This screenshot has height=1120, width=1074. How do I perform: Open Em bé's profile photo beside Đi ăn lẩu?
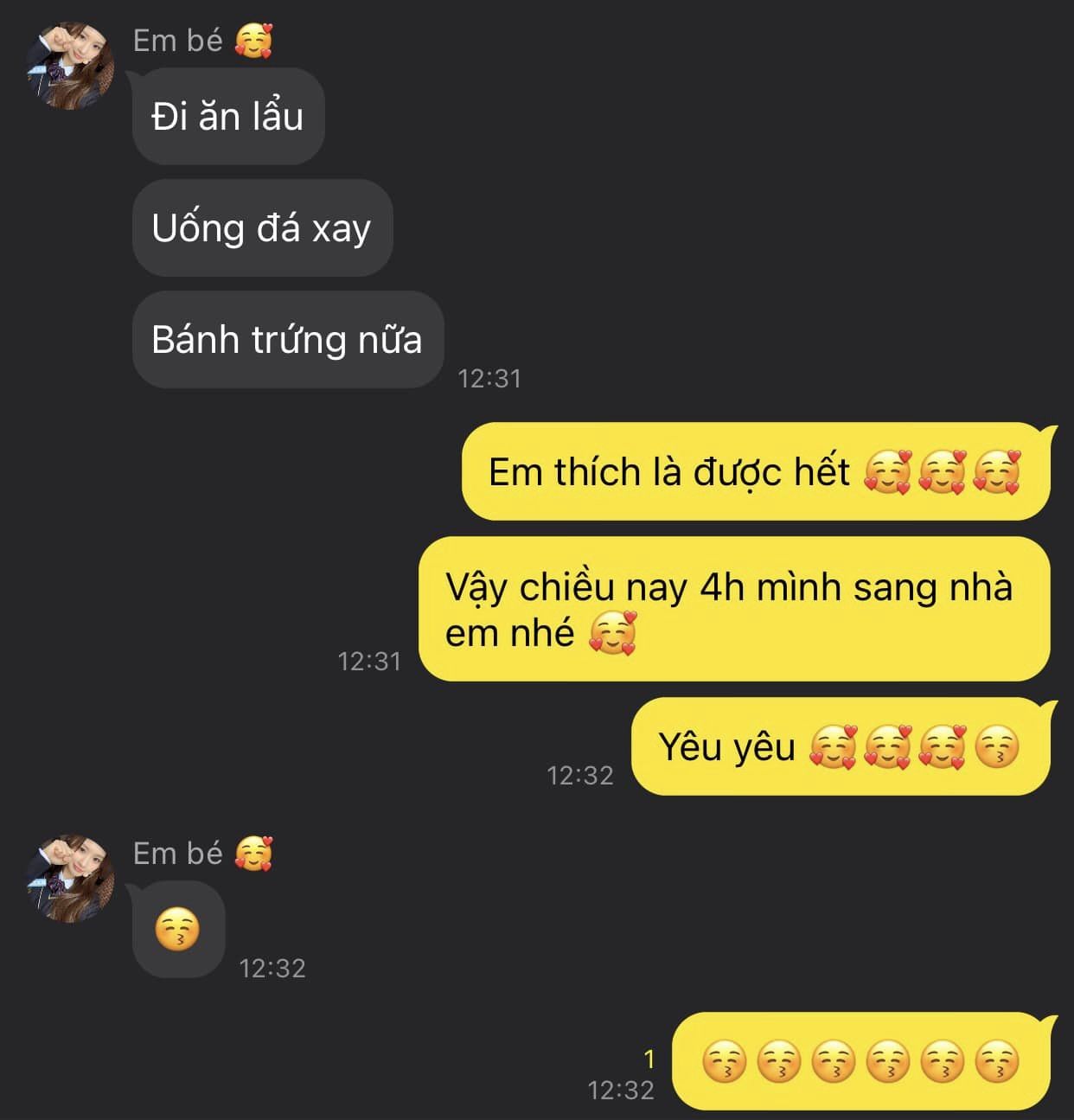coord(70,67)
